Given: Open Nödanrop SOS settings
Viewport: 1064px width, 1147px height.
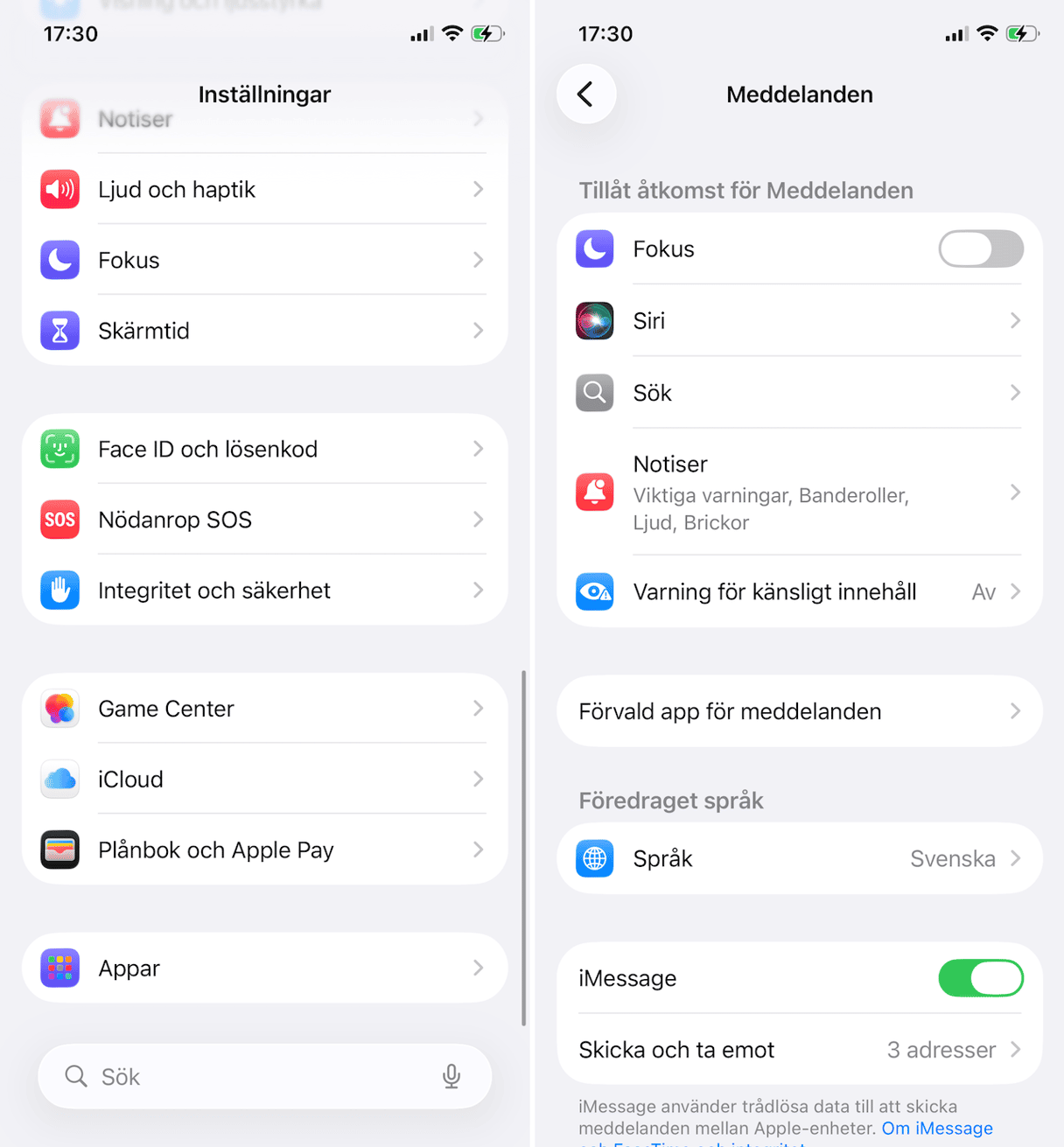Looking at the screenshot, I should (x=264, y=520).
